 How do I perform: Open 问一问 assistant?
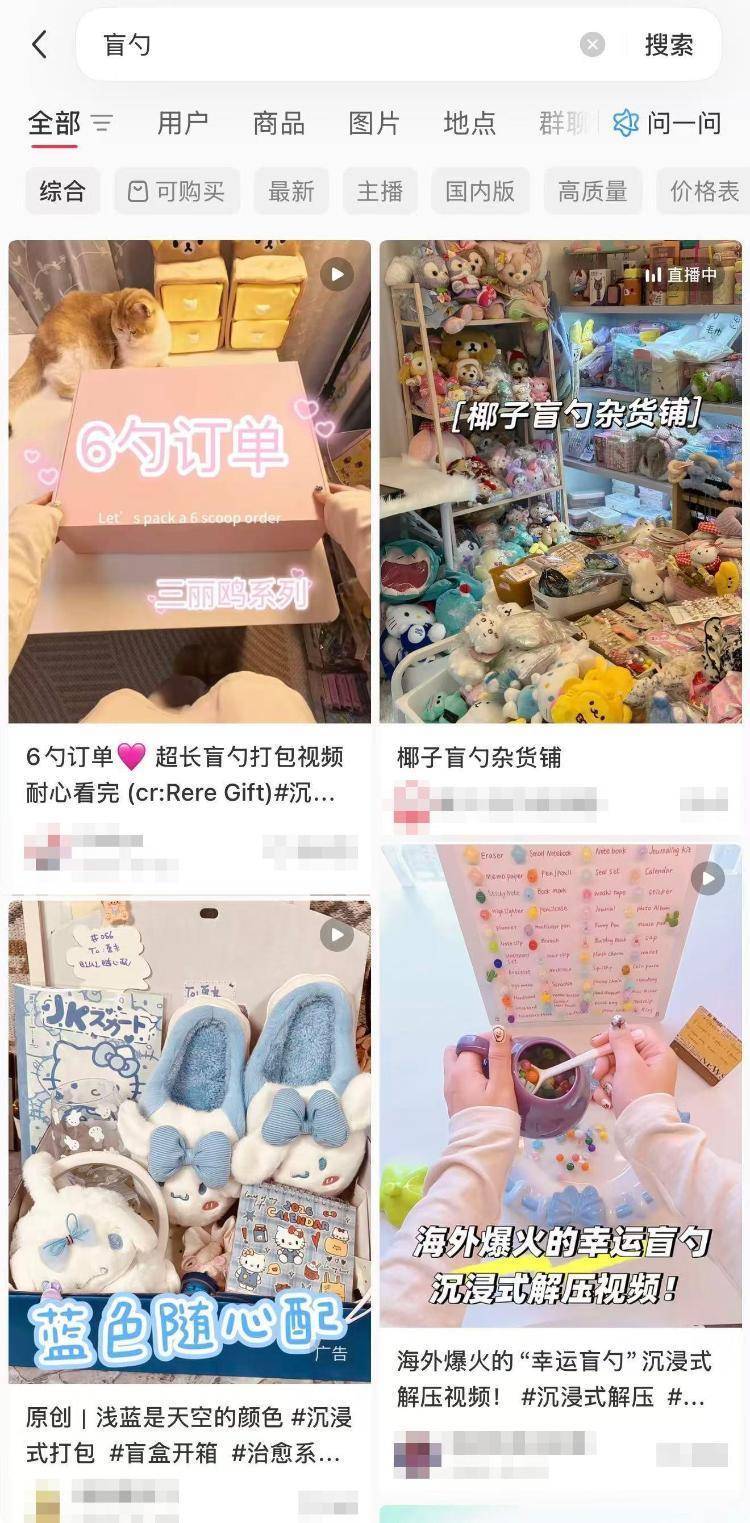click(668, 123)
